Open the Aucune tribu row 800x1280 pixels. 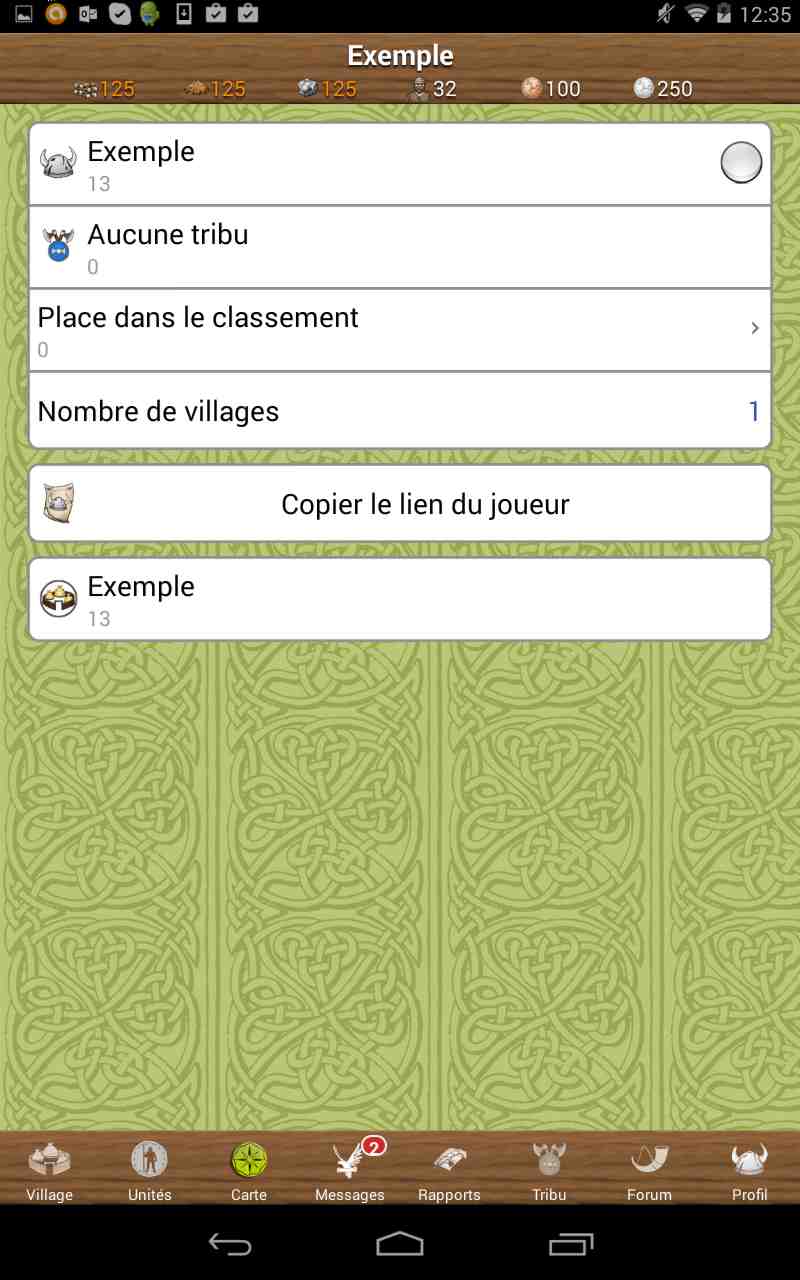point(400,247)
